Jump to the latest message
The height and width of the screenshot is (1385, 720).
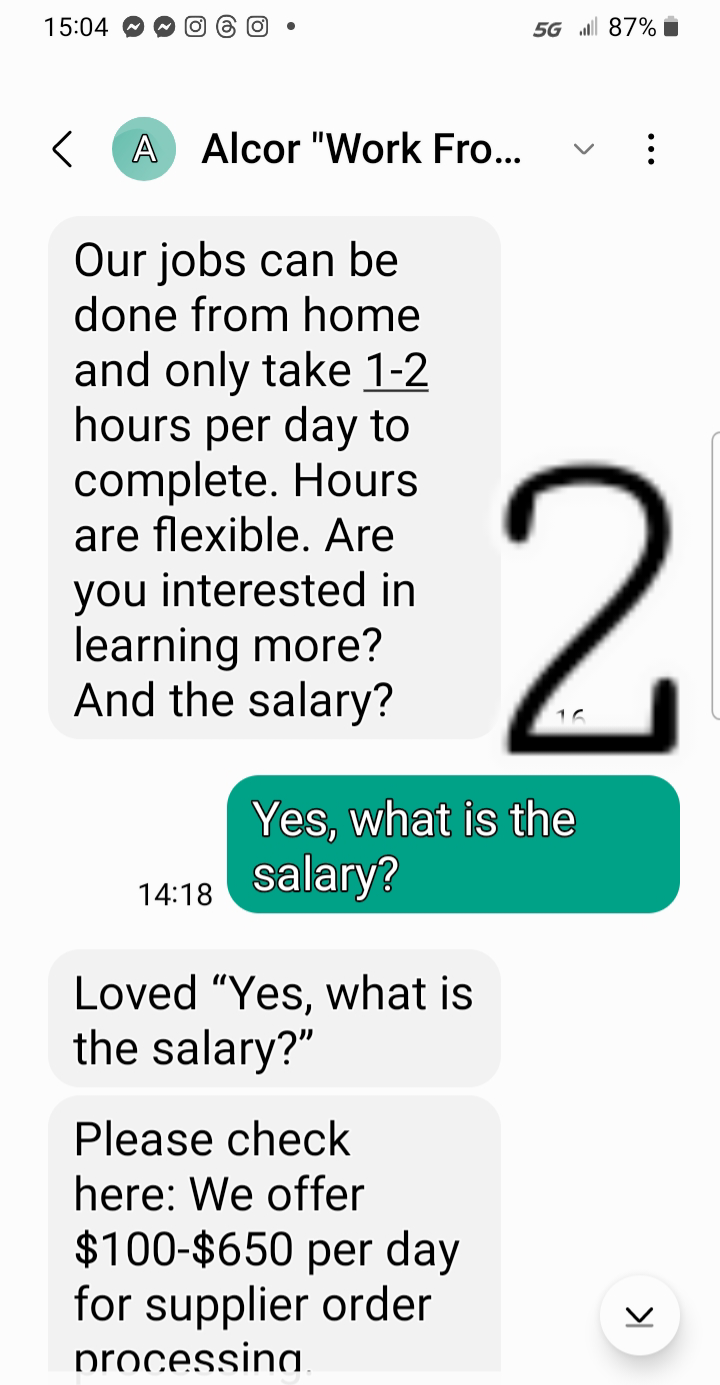click(640, 1315)
